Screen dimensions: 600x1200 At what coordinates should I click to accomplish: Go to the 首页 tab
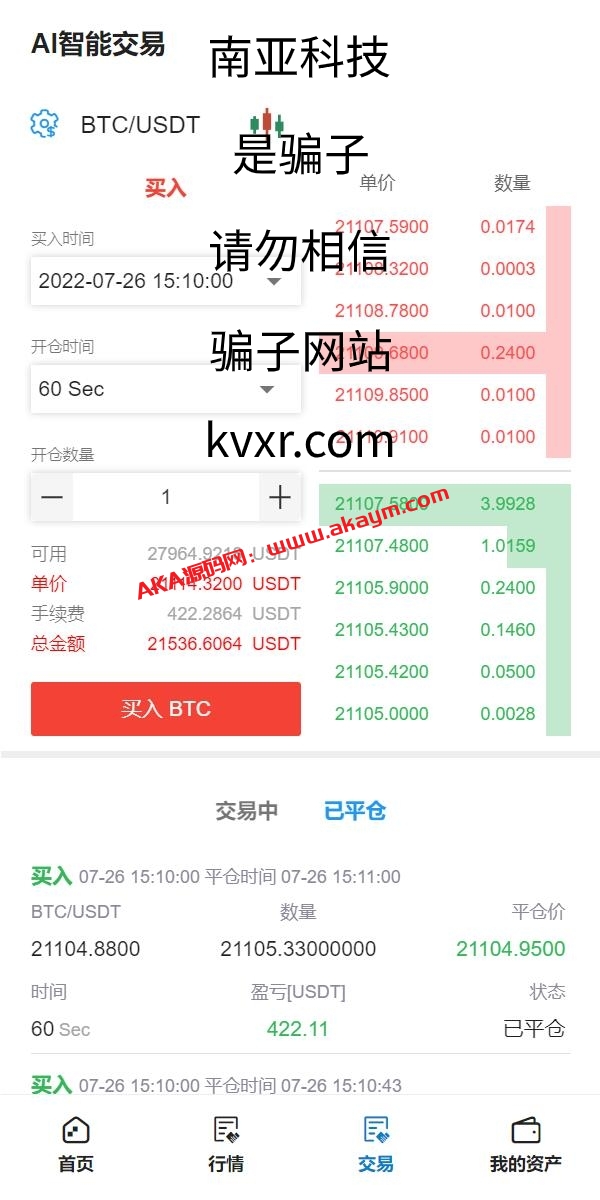coord(76,1145)
